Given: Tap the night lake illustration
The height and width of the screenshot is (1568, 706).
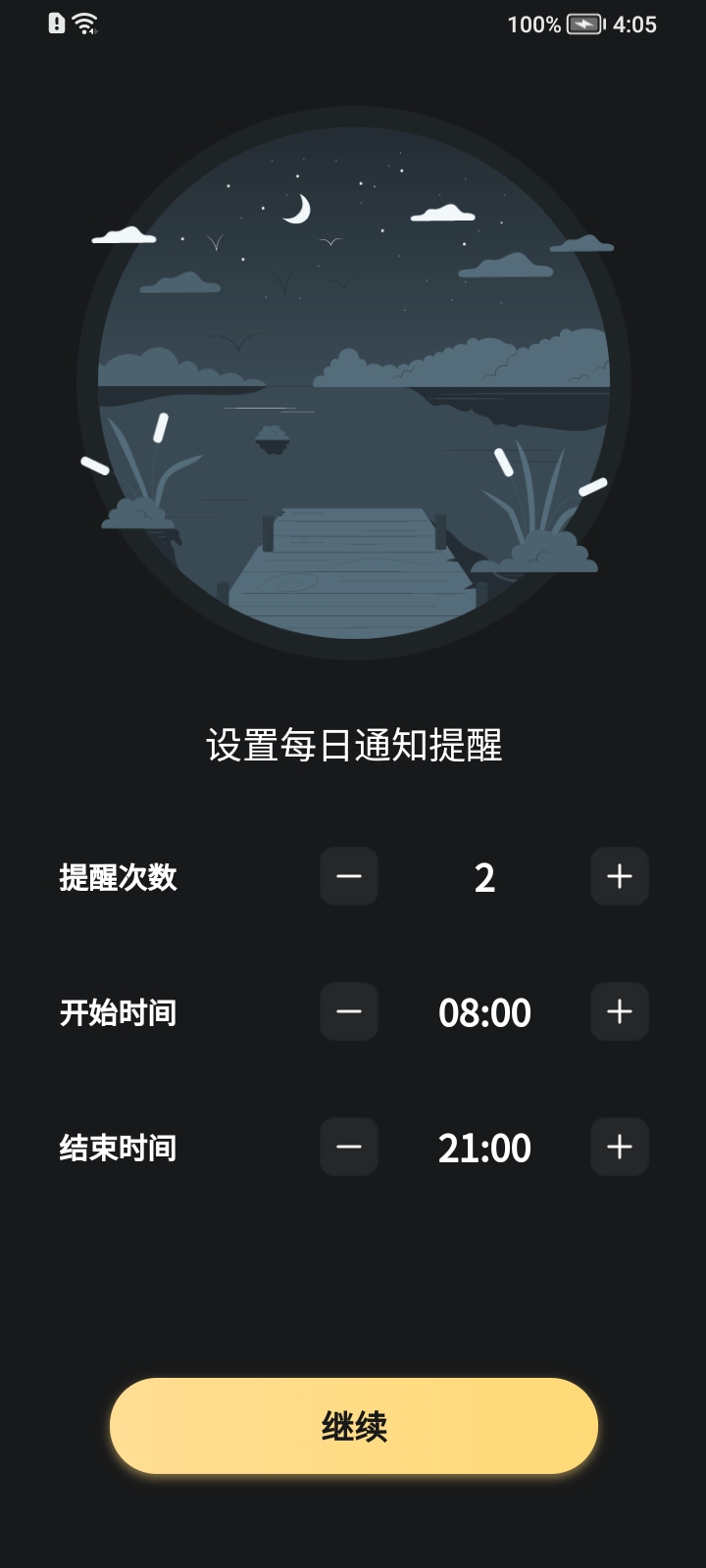Looking at the screenshot, I should click(x=353, y=382).
